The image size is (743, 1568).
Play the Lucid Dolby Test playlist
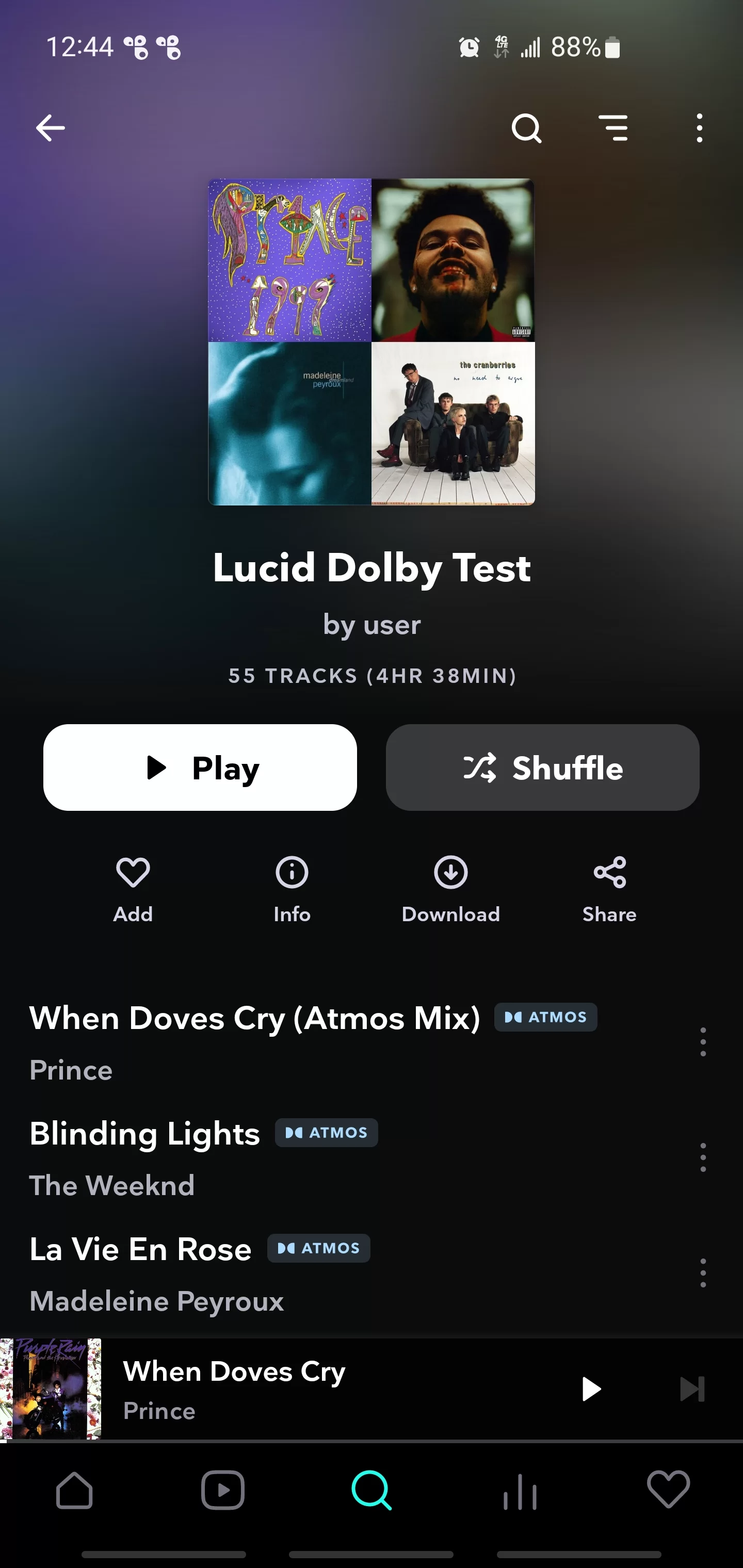click(x=200, y=767)
